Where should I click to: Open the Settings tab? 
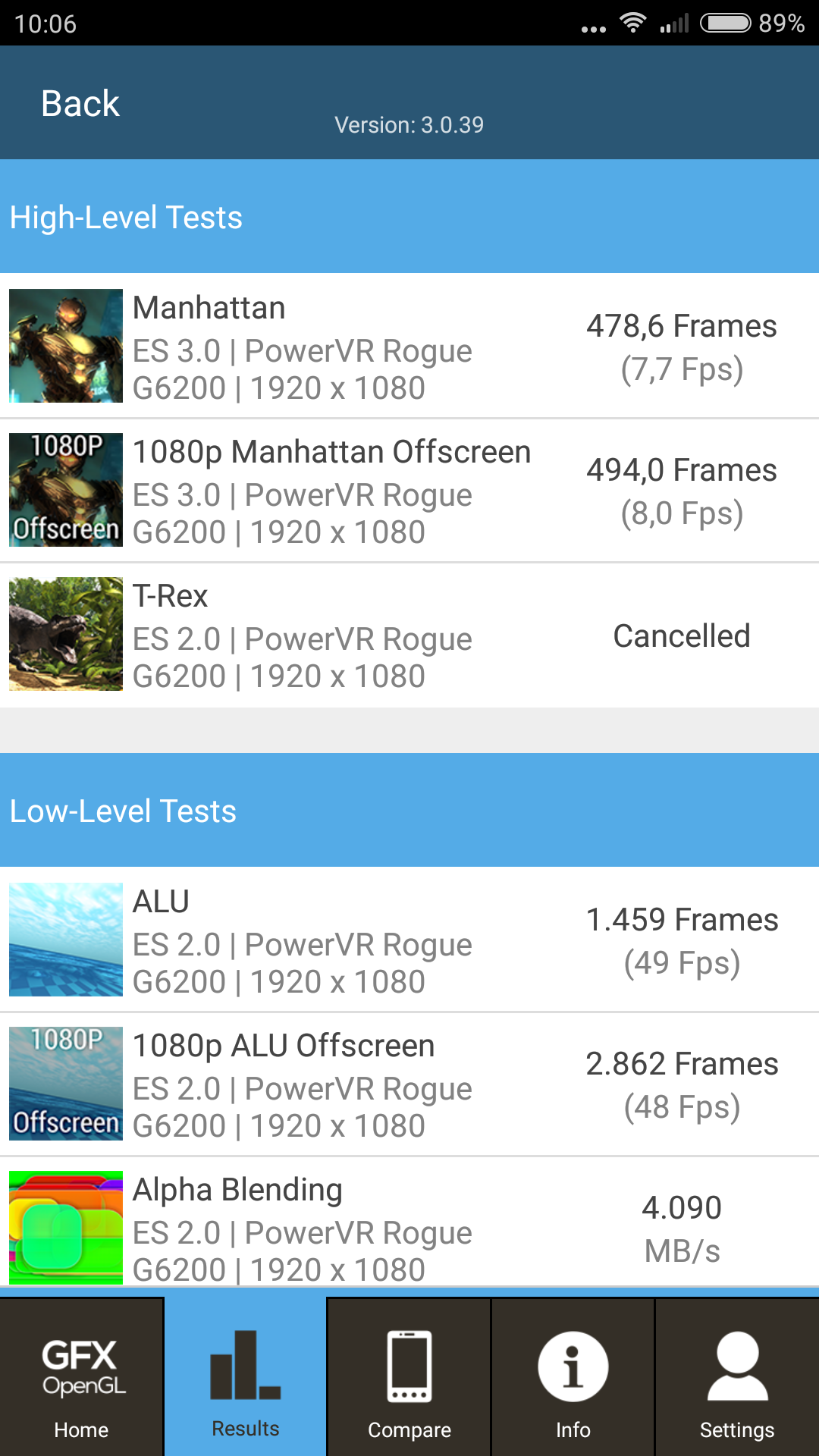[737, 1377]
